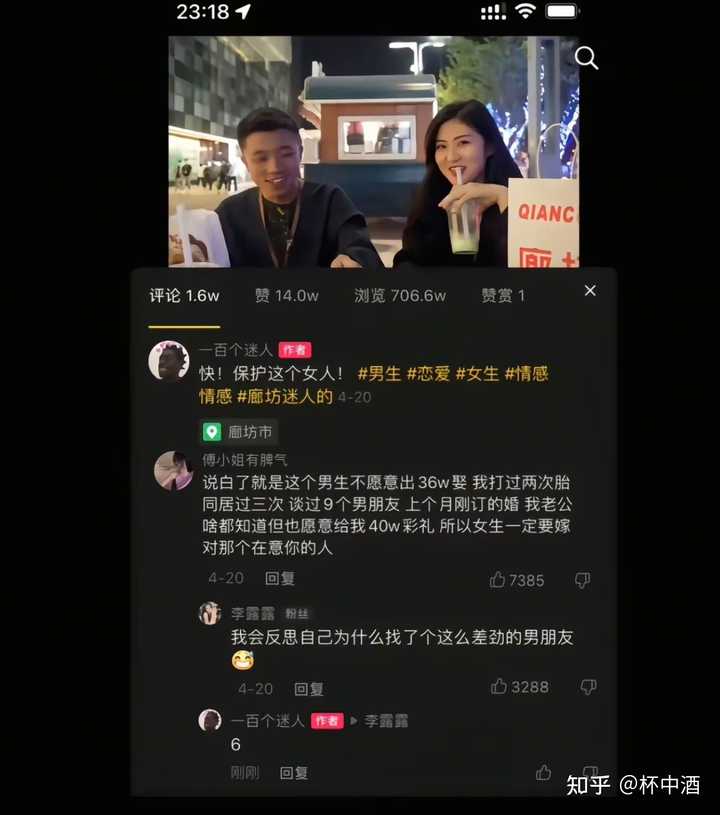The image size is (720, 815).
Task: Dislike 傅小姐有脾气's comment
Action: click(582, 579)
